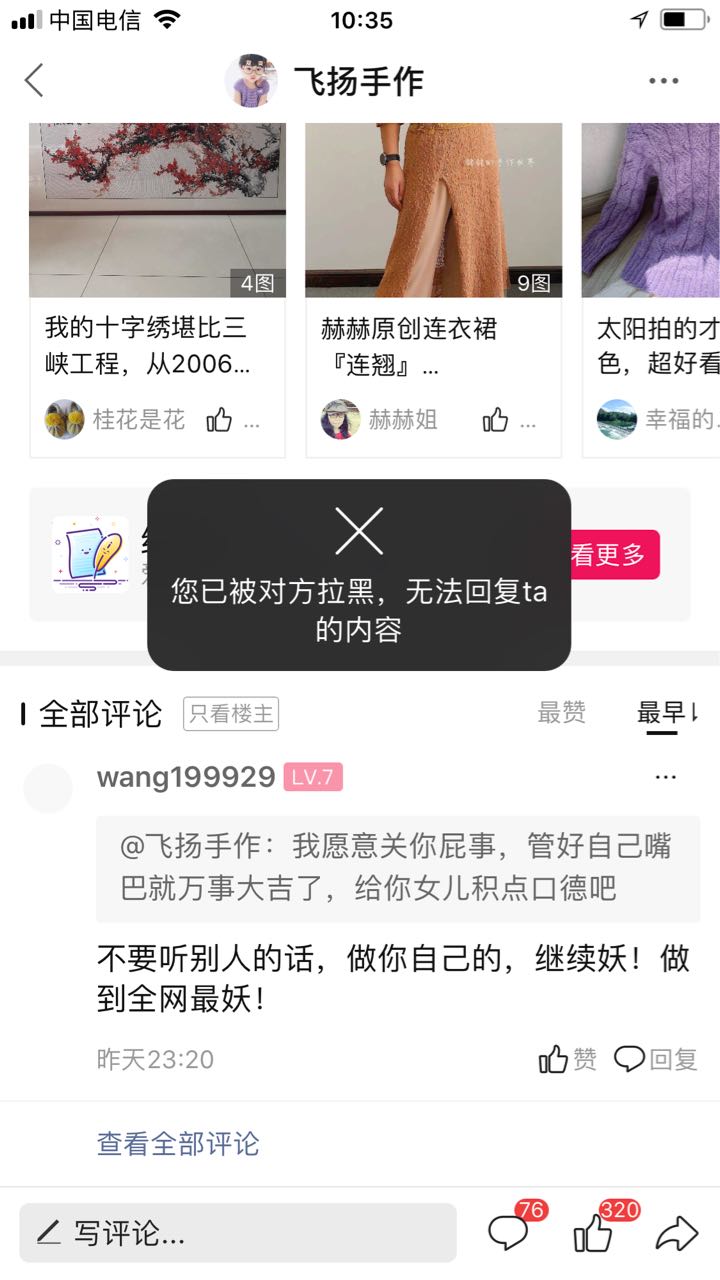The height and width of the screenshot is (1280, 720).
Task: Toggle 只看楼主 filter
Action: (x=231, y=713)
